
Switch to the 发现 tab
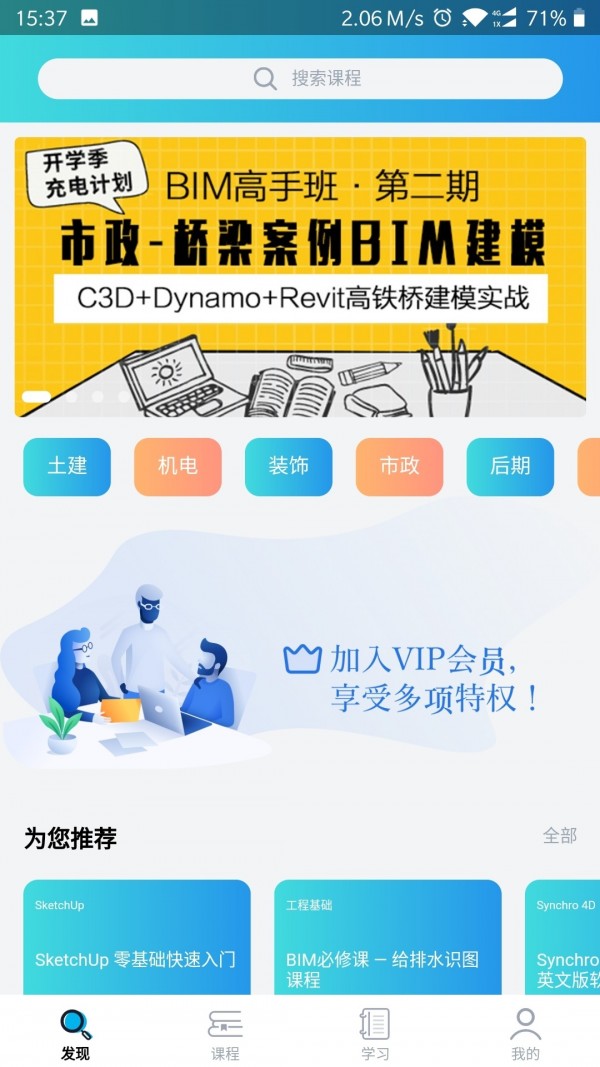[x=75, y=1033]
